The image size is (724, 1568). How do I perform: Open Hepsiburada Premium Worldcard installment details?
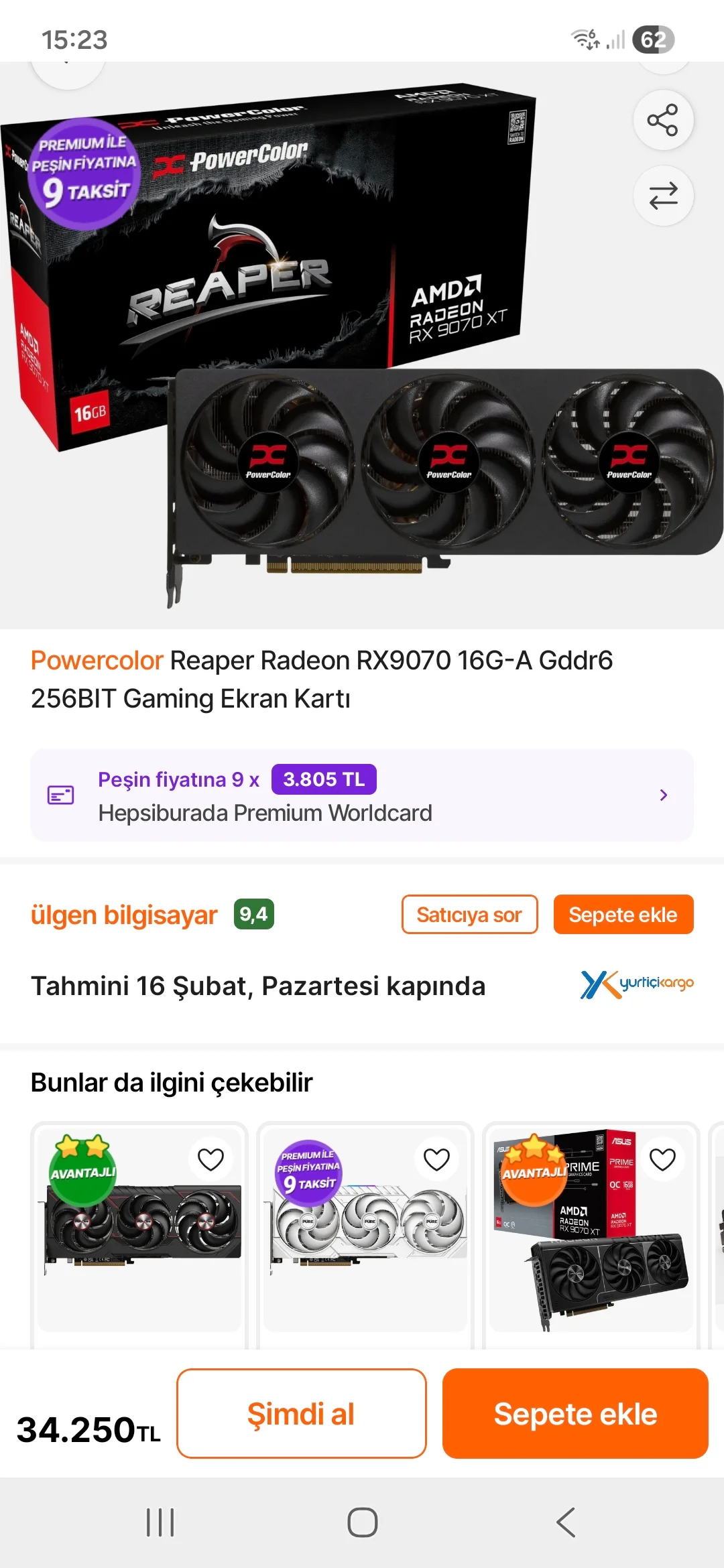point(362,795)
